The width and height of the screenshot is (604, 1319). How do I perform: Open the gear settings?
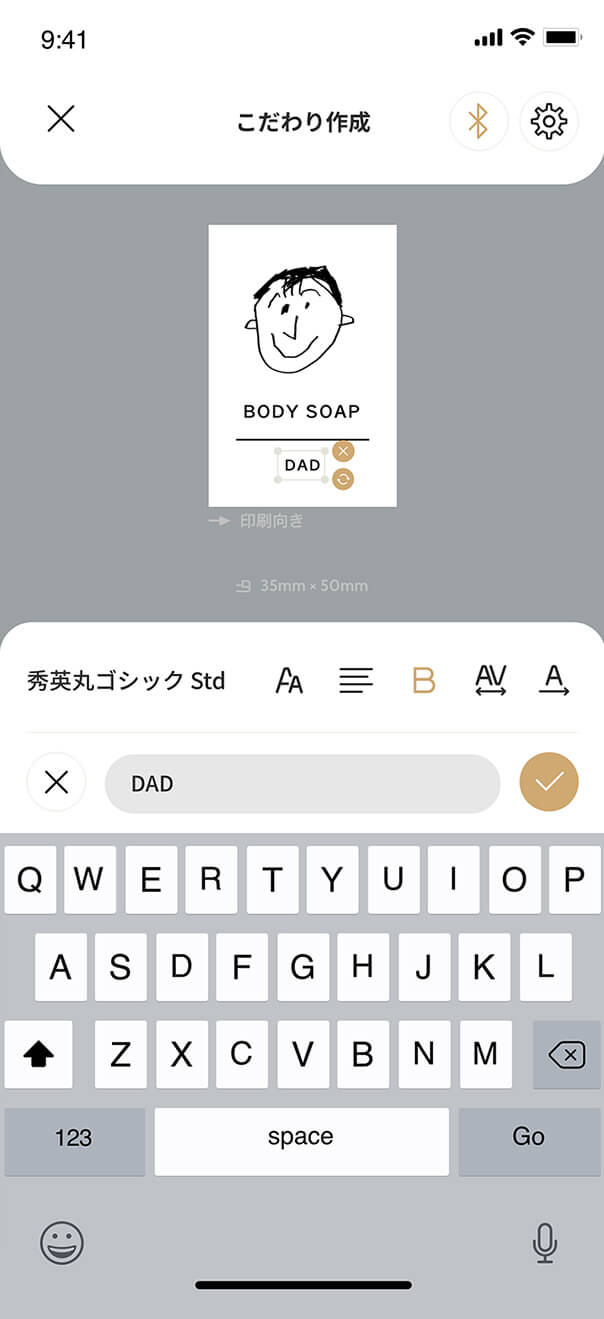tap(548, 121)
